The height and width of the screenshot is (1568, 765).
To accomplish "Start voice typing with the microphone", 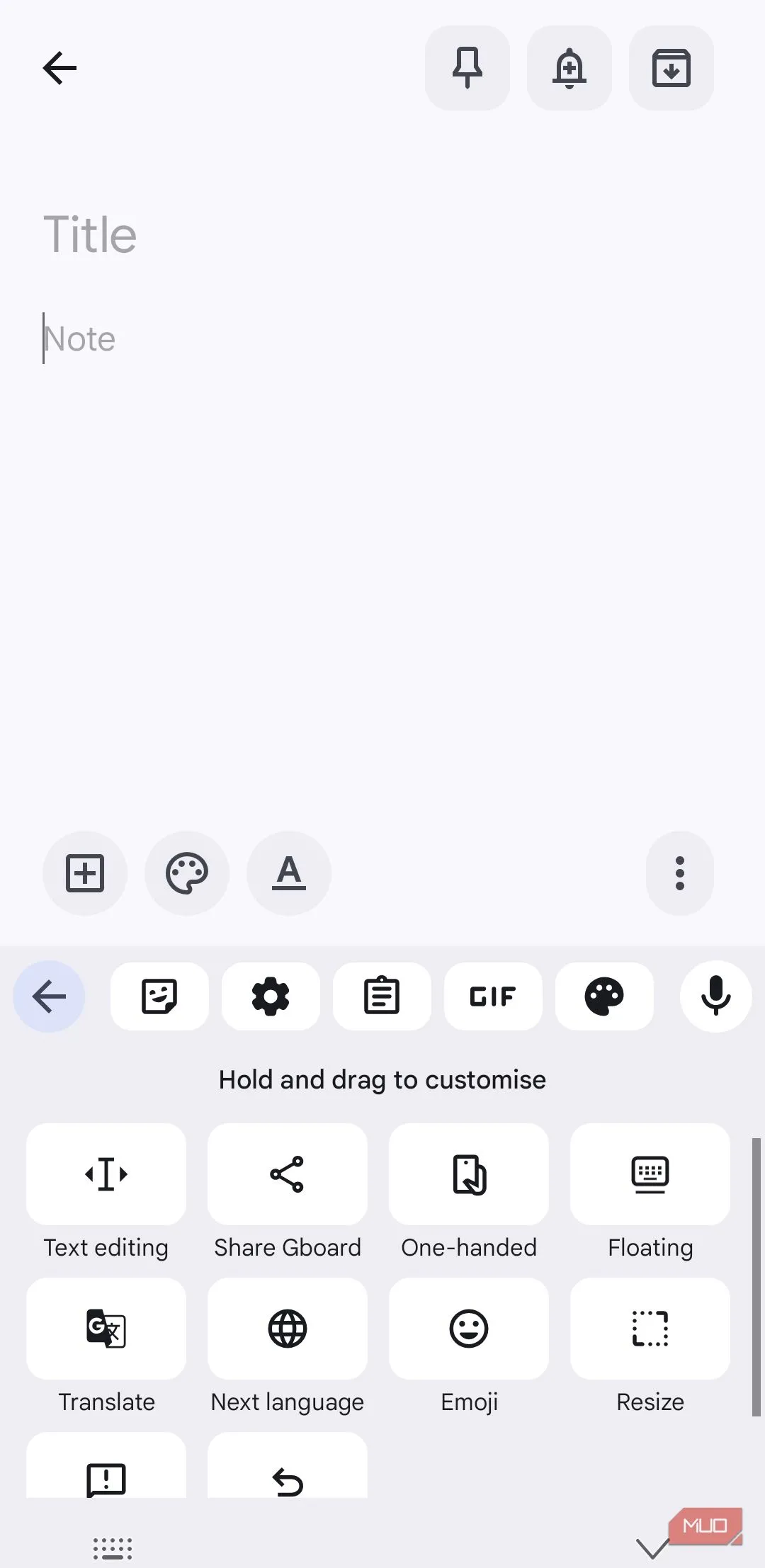I will click(x=715, y=996).
